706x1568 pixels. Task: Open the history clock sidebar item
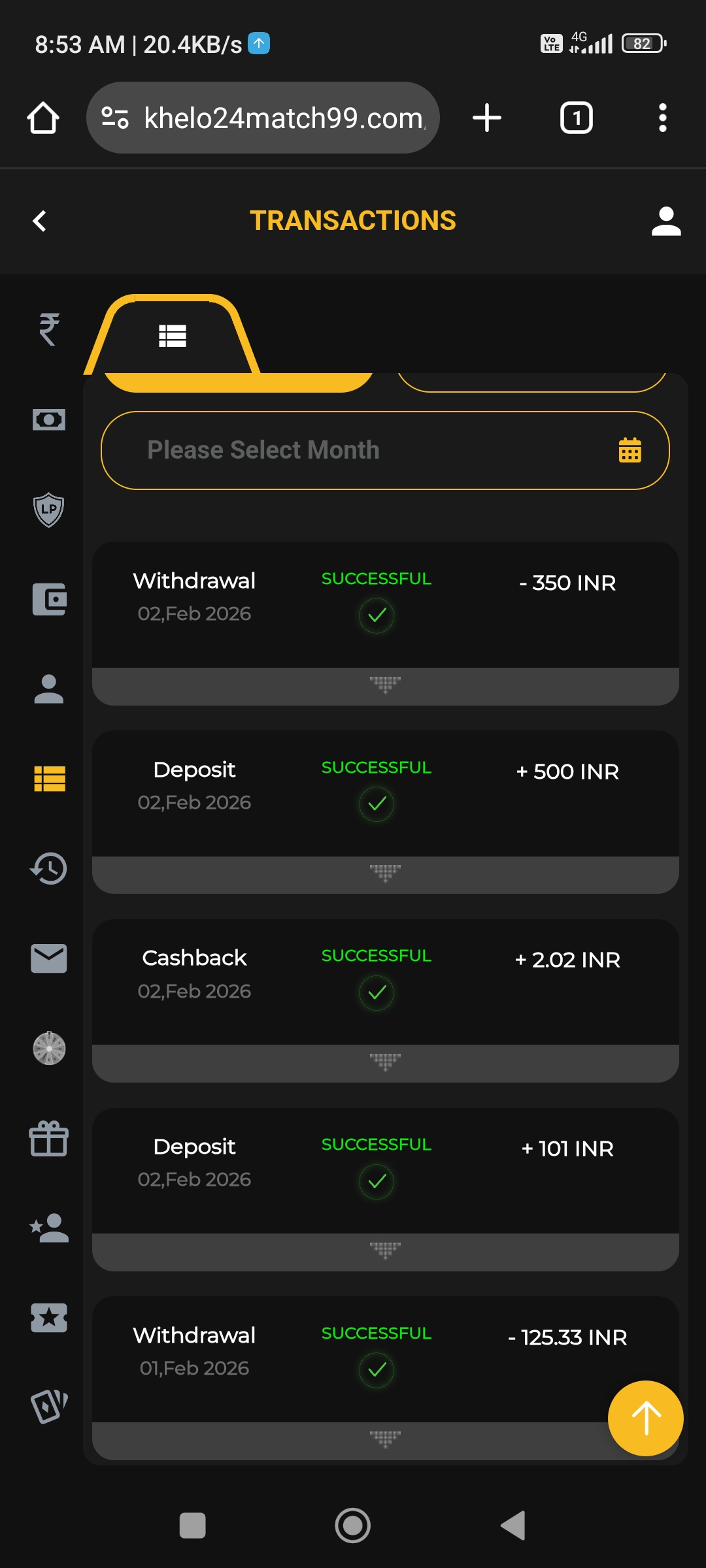[x=49, y=868]
